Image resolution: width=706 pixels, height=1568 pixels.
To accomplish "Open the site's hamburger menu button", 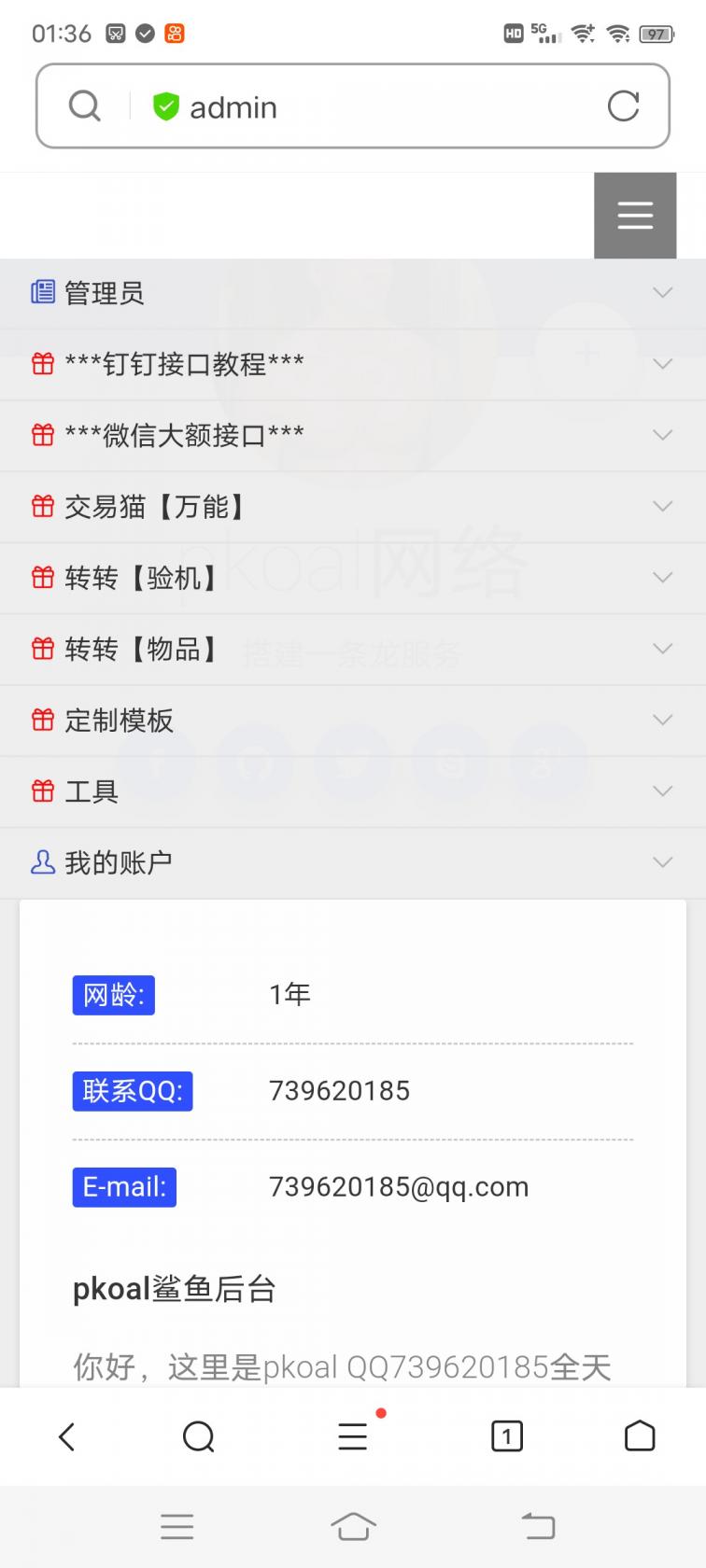I will 635,216.
